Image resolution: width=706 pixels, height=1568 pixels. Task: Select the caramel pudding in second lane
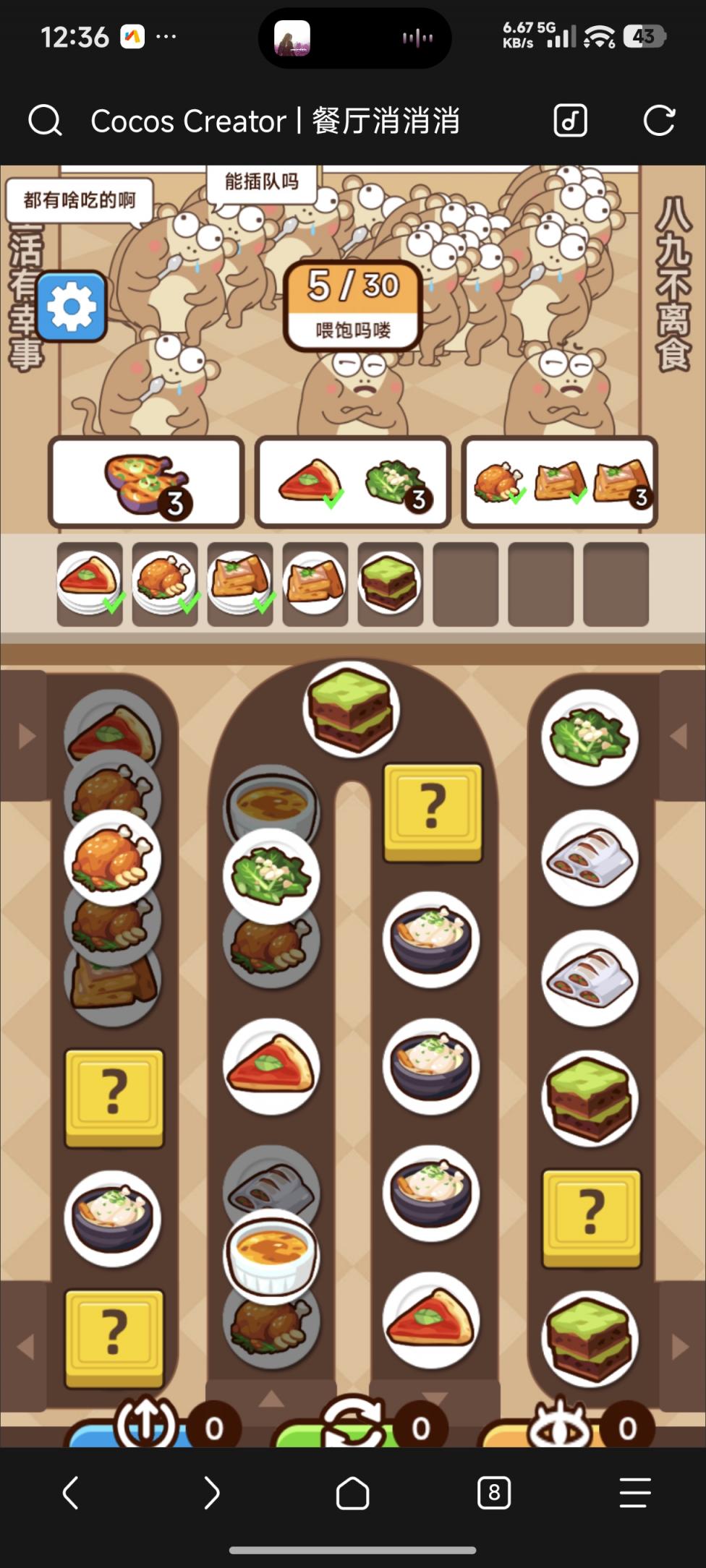[271, 1254]
